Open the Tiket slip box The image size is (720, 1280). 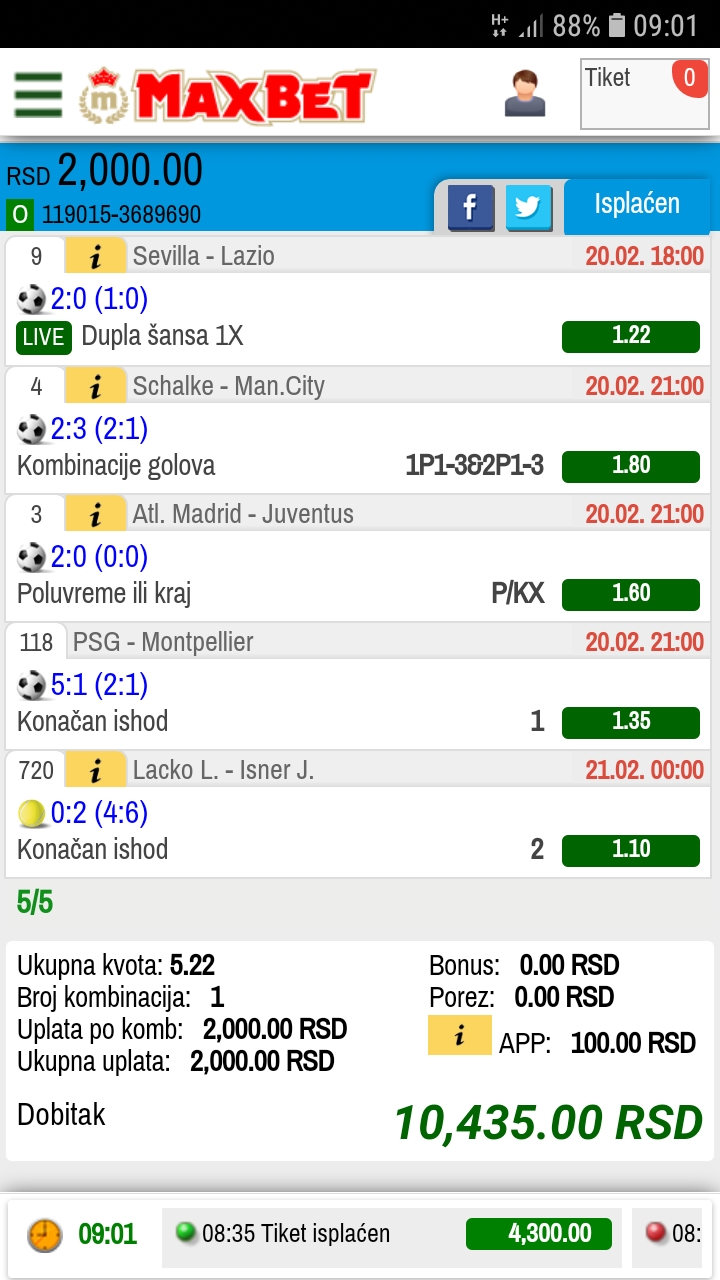click(644, 94)
